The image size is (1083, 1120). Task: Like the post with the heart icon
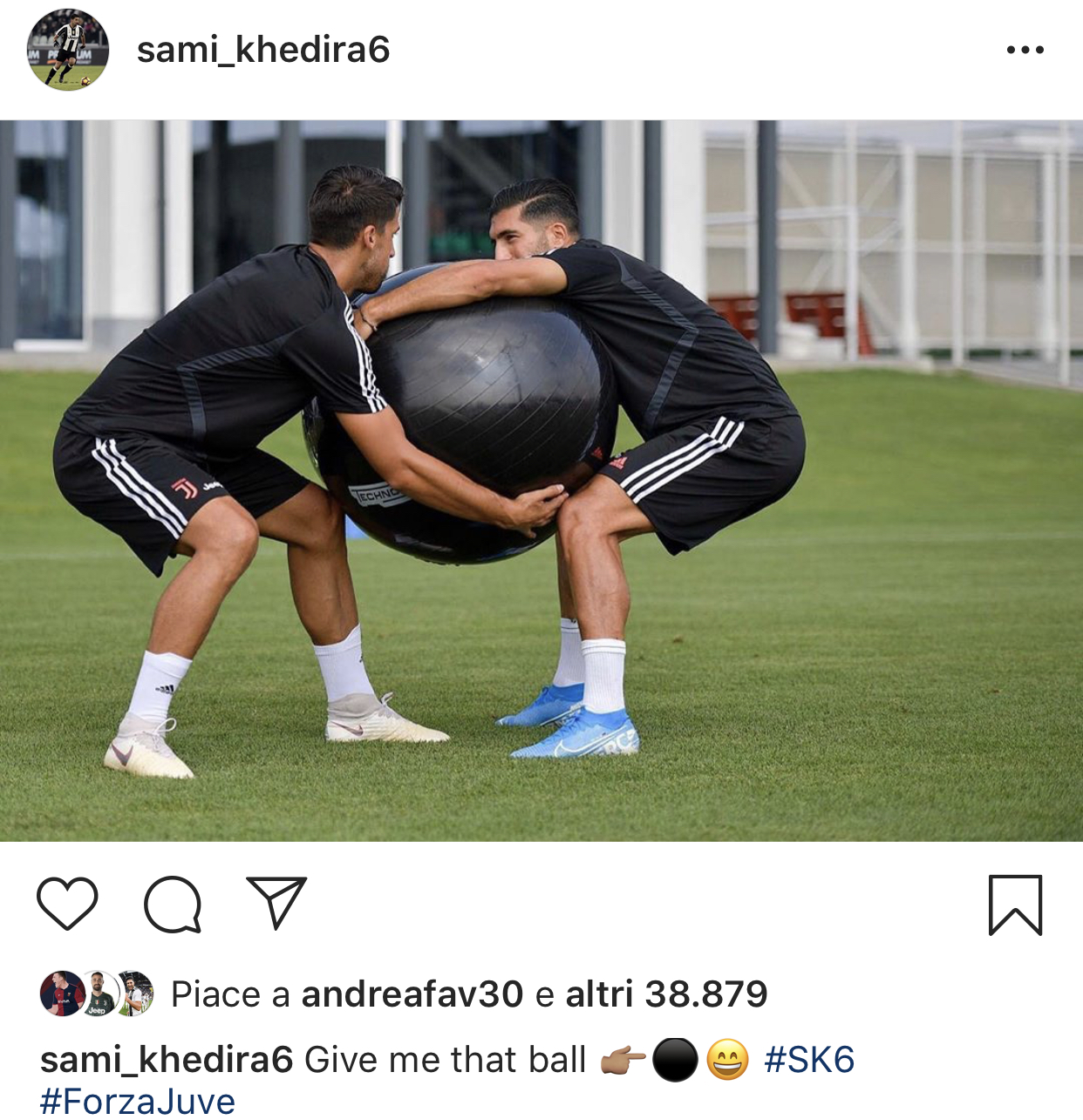pyautogui.click(x=67, y=904)
